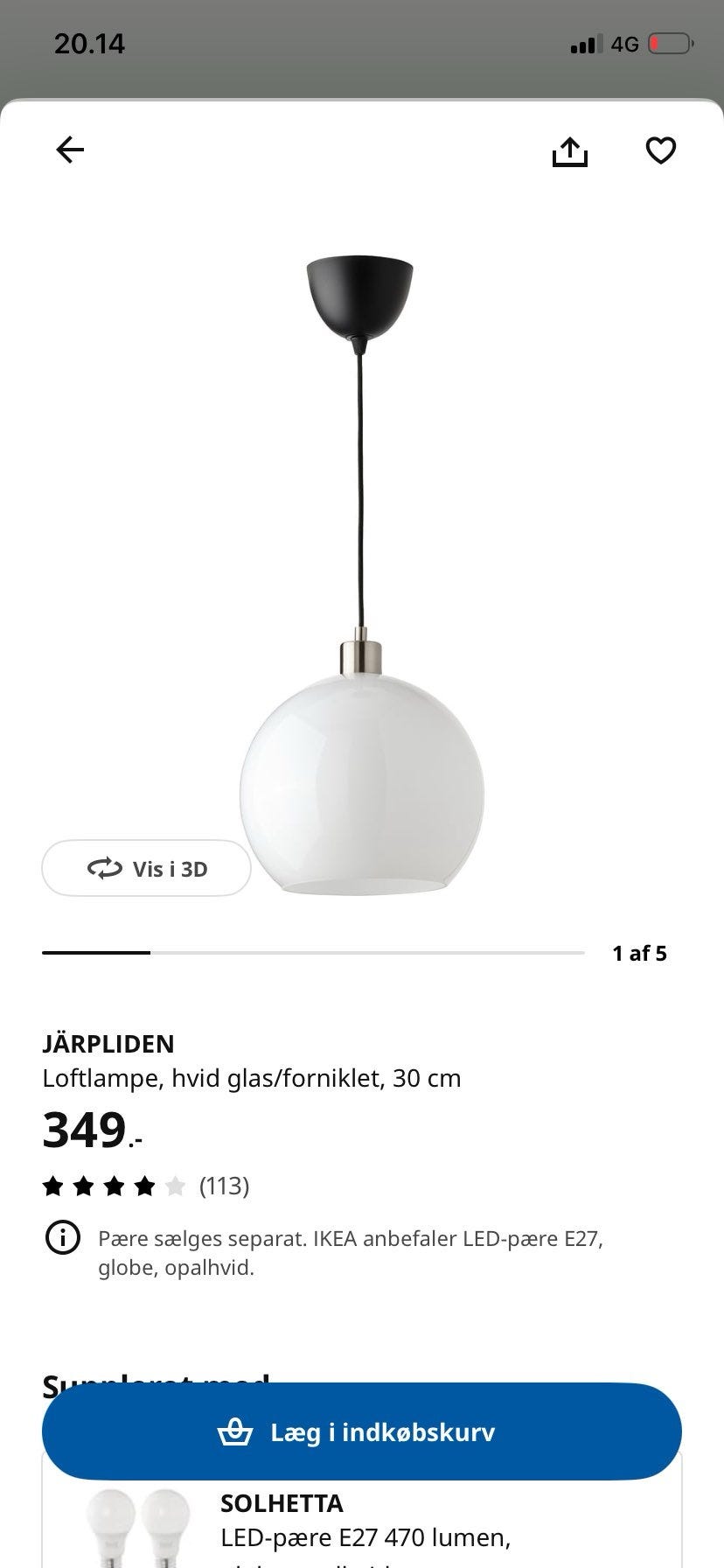Tap 1 af 5 to view image gallery

[639, 953]
